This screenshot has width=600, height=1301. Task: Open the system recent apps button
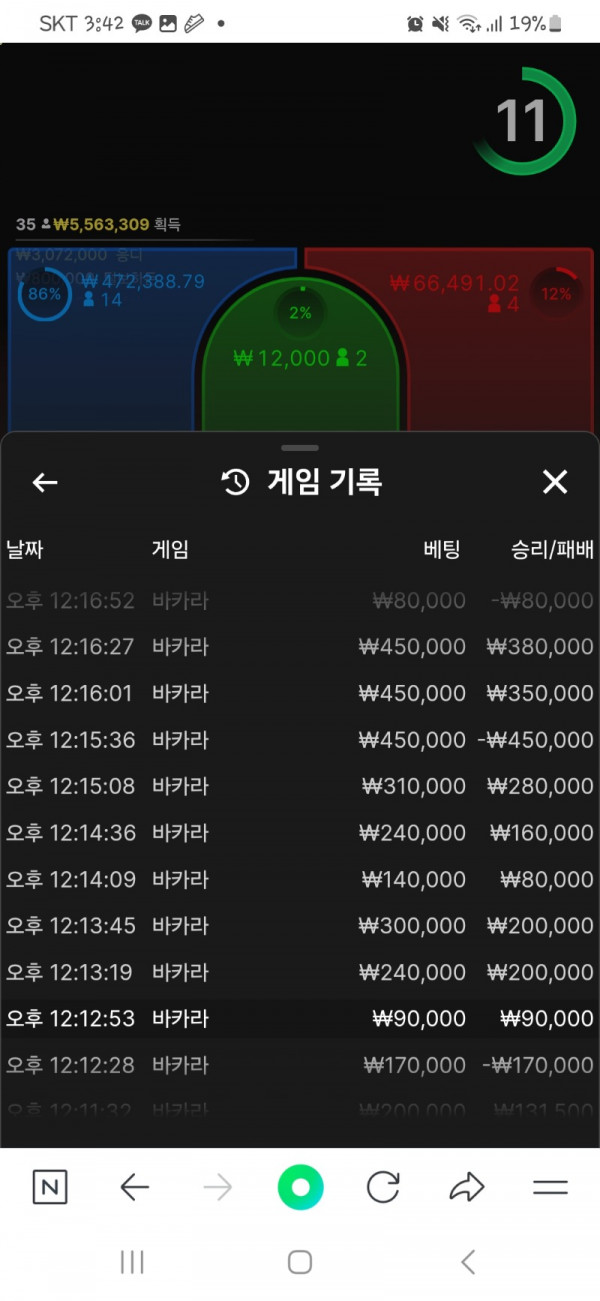point(132,1262)
